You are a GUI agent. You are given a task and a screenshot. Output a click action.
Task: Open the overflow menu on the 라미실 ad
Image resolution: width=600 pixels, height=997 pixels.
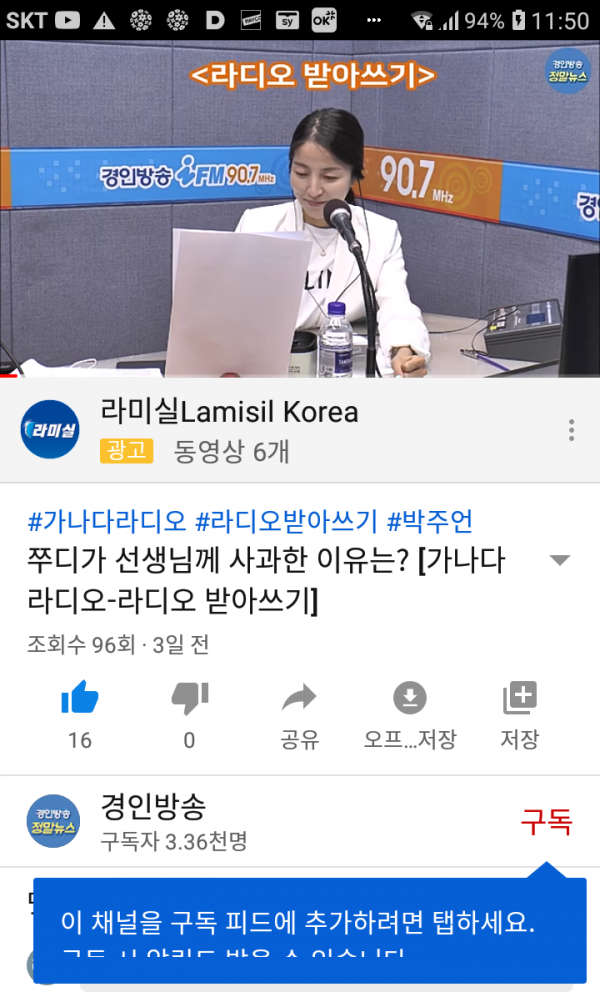click(571, 430)
